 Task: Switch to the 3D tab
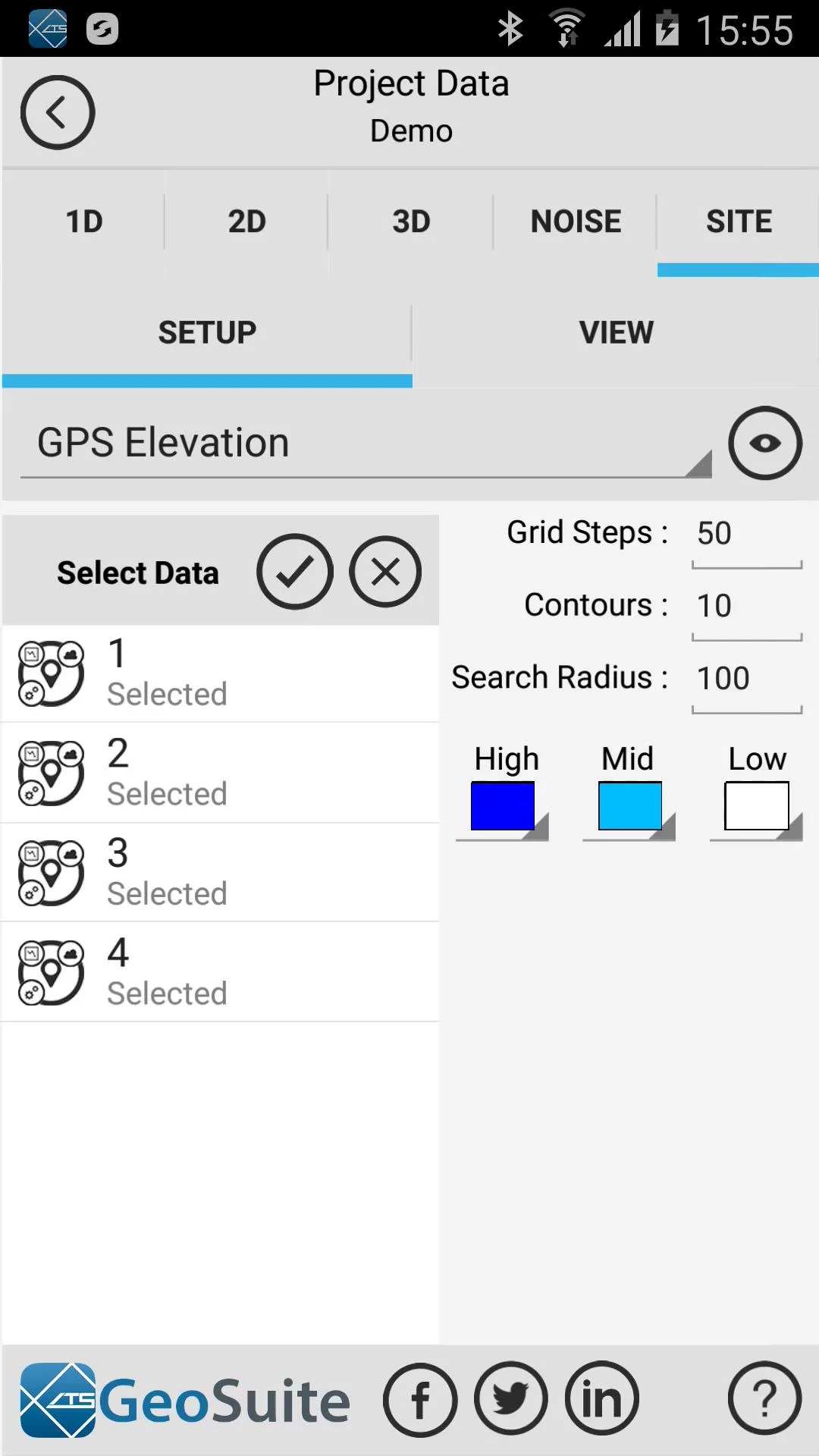(411, 222)
